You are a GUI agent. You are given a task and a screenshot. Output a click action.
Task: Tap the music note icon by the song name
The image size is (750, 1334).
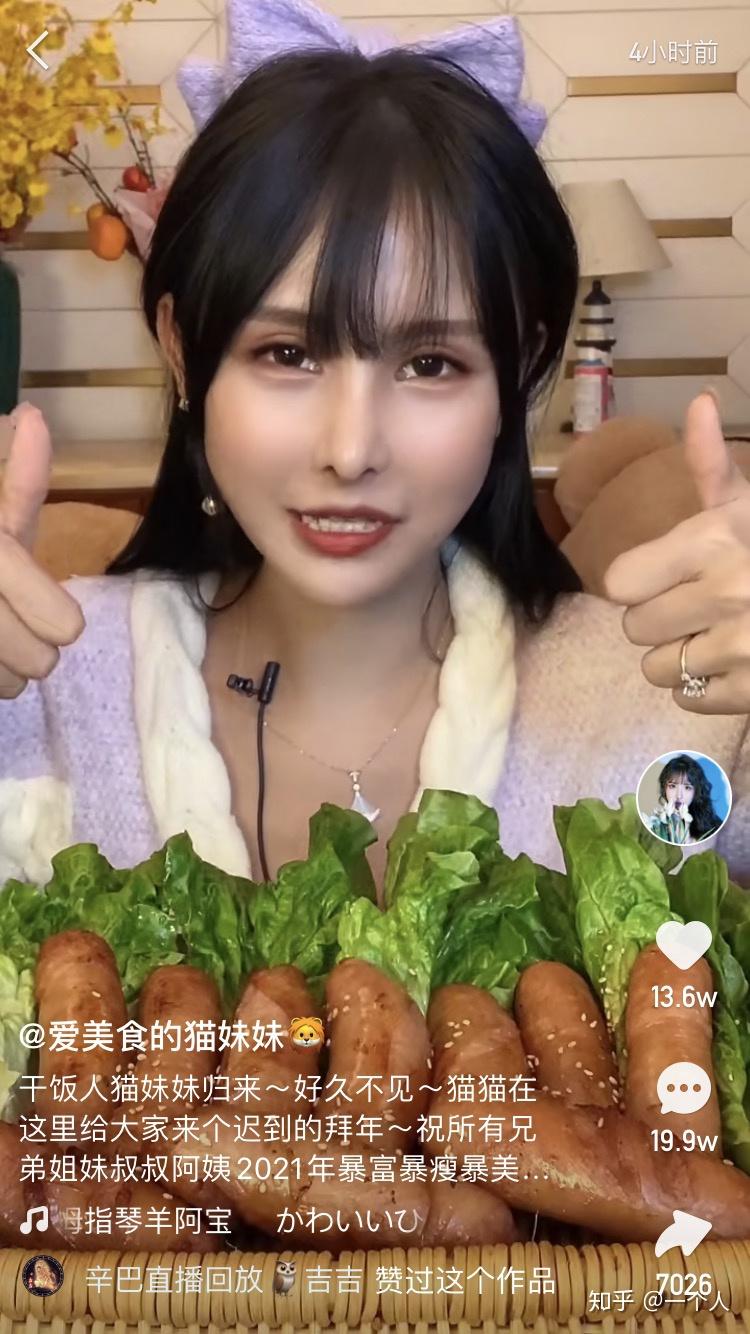tap(36, 1219)
